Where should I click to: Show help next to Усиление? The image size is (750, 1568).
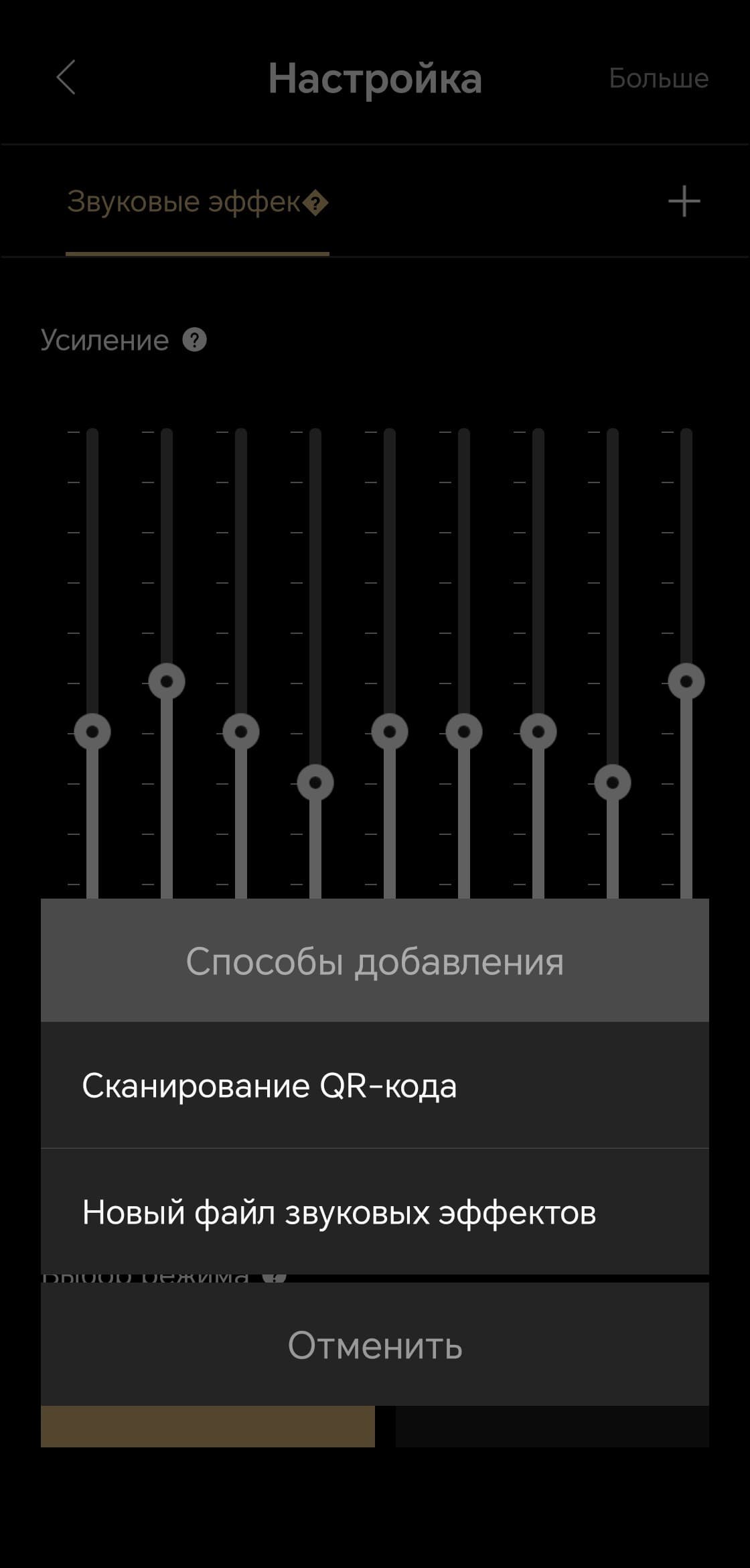[195, 340]
